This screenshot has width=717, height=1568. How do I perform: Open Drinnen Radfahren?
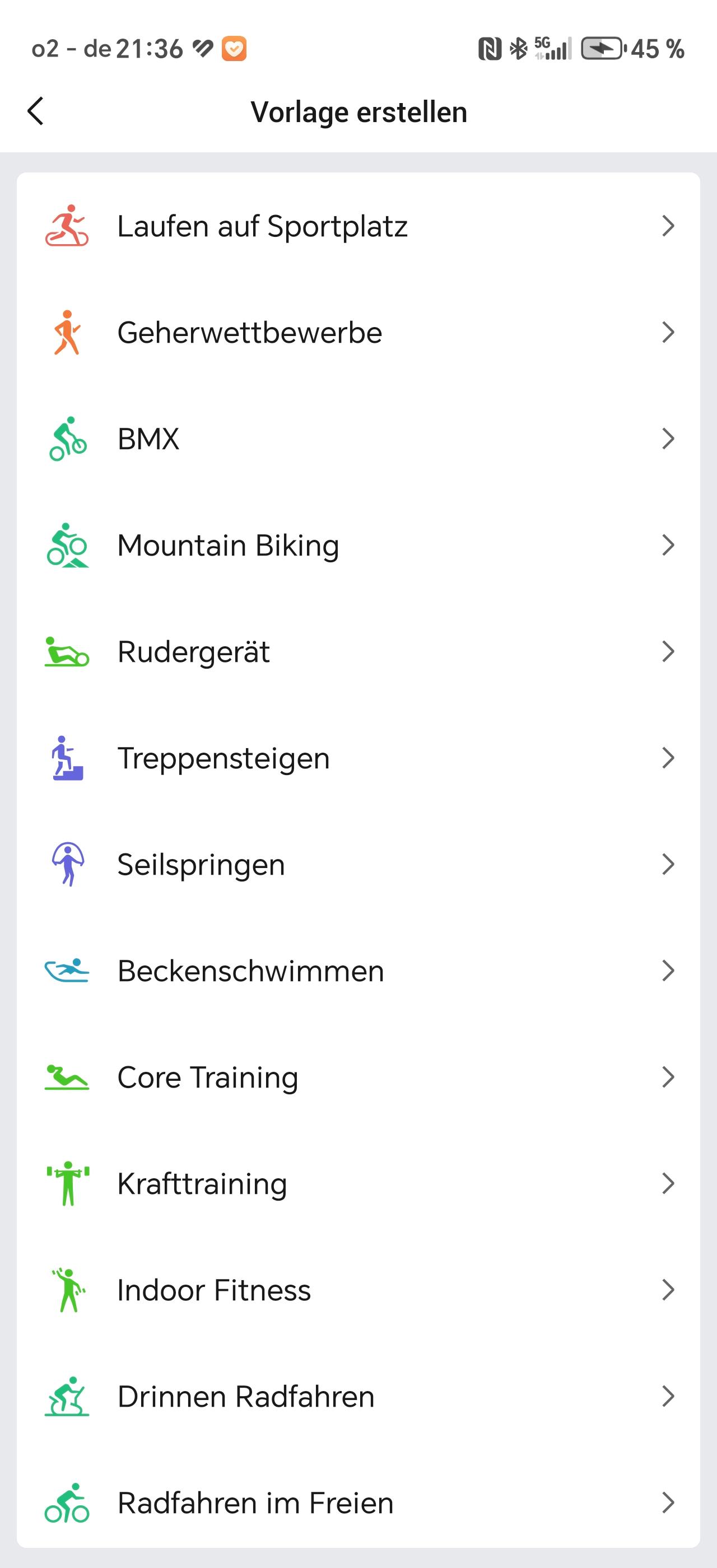pos(358,1396)
